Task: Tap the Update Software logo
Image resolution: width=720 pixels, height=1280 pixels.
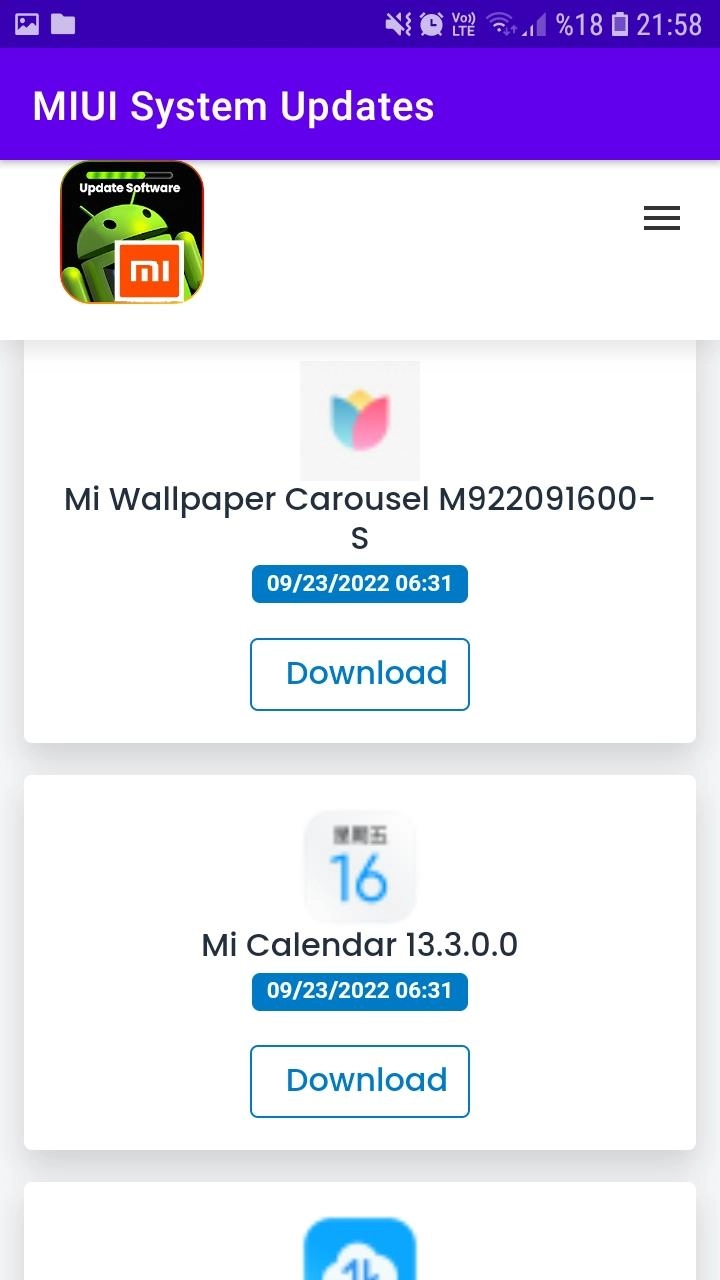Action: point(132,232)
